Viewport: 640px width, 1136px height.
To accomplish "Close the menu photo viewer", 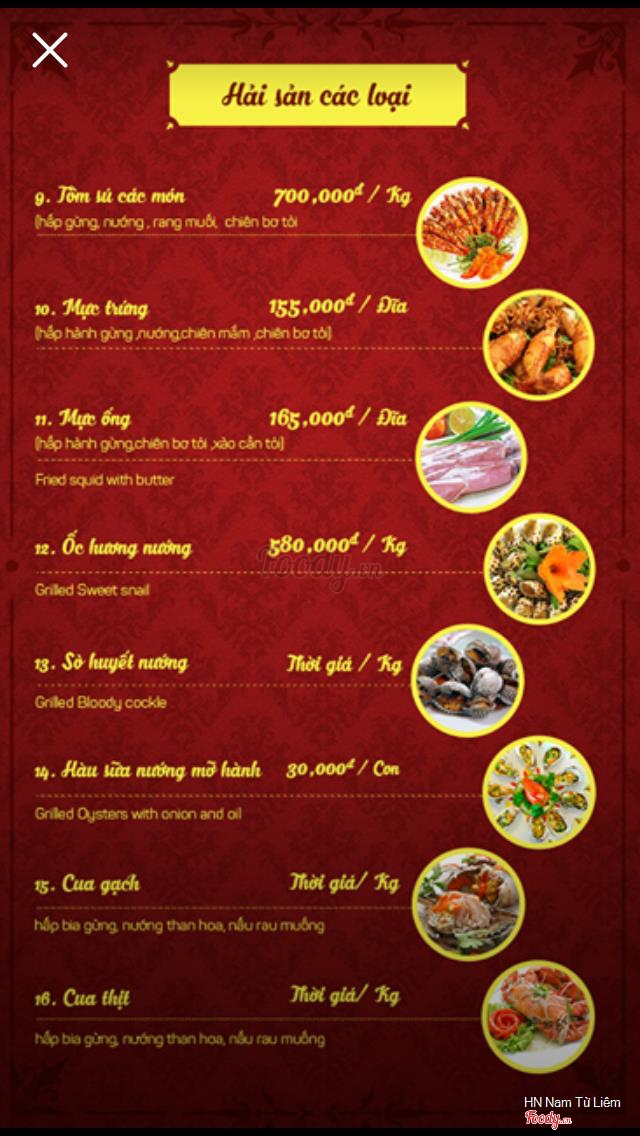I will click(x=49, y=49).
